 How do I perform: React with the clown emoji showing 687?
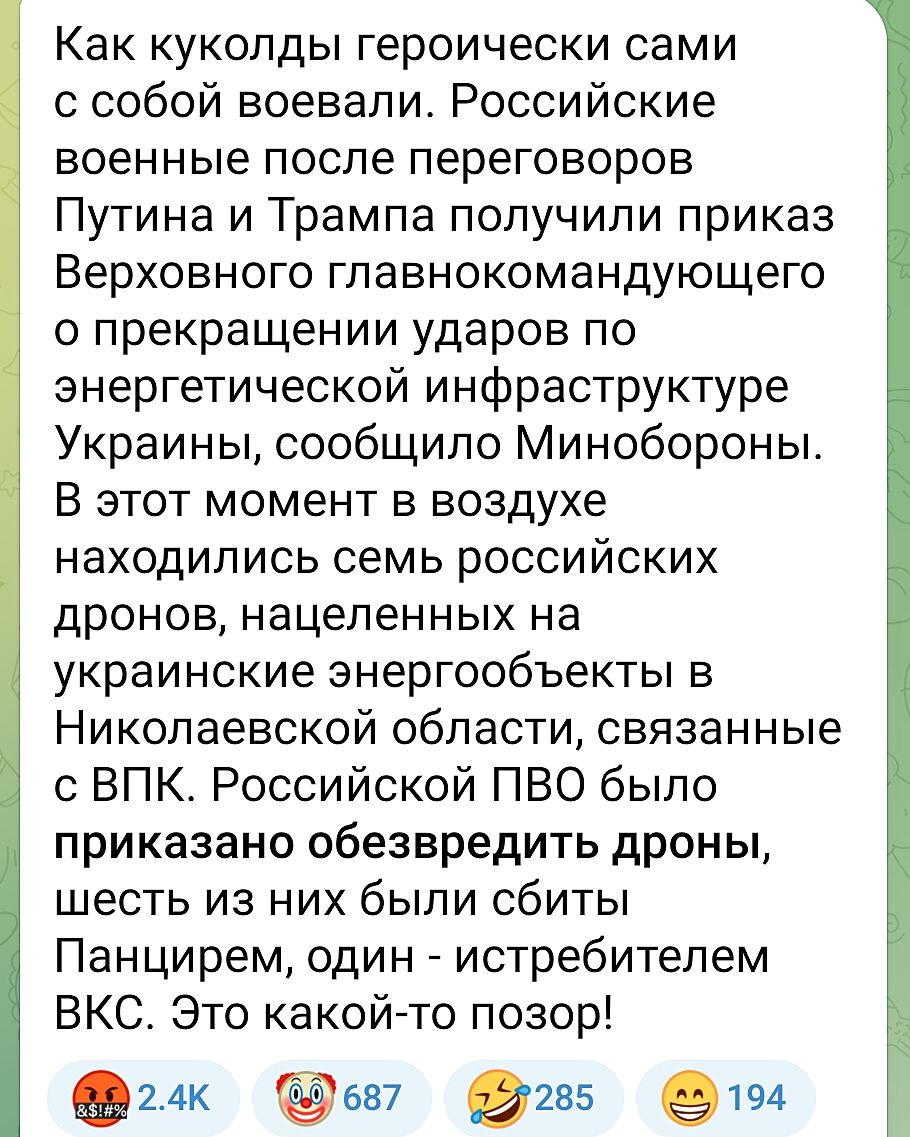[x=340, y=1099]
